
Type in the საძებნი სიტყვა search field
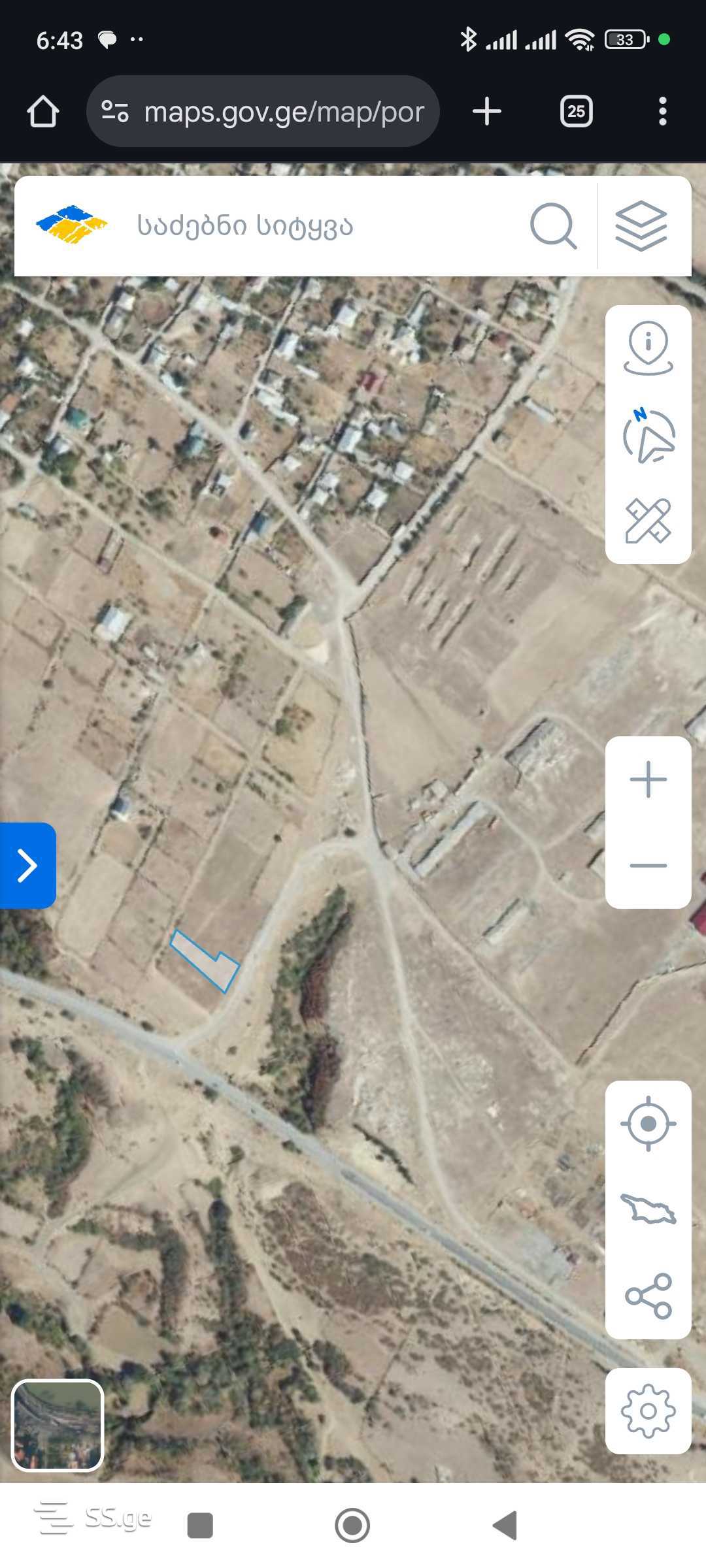314,226
